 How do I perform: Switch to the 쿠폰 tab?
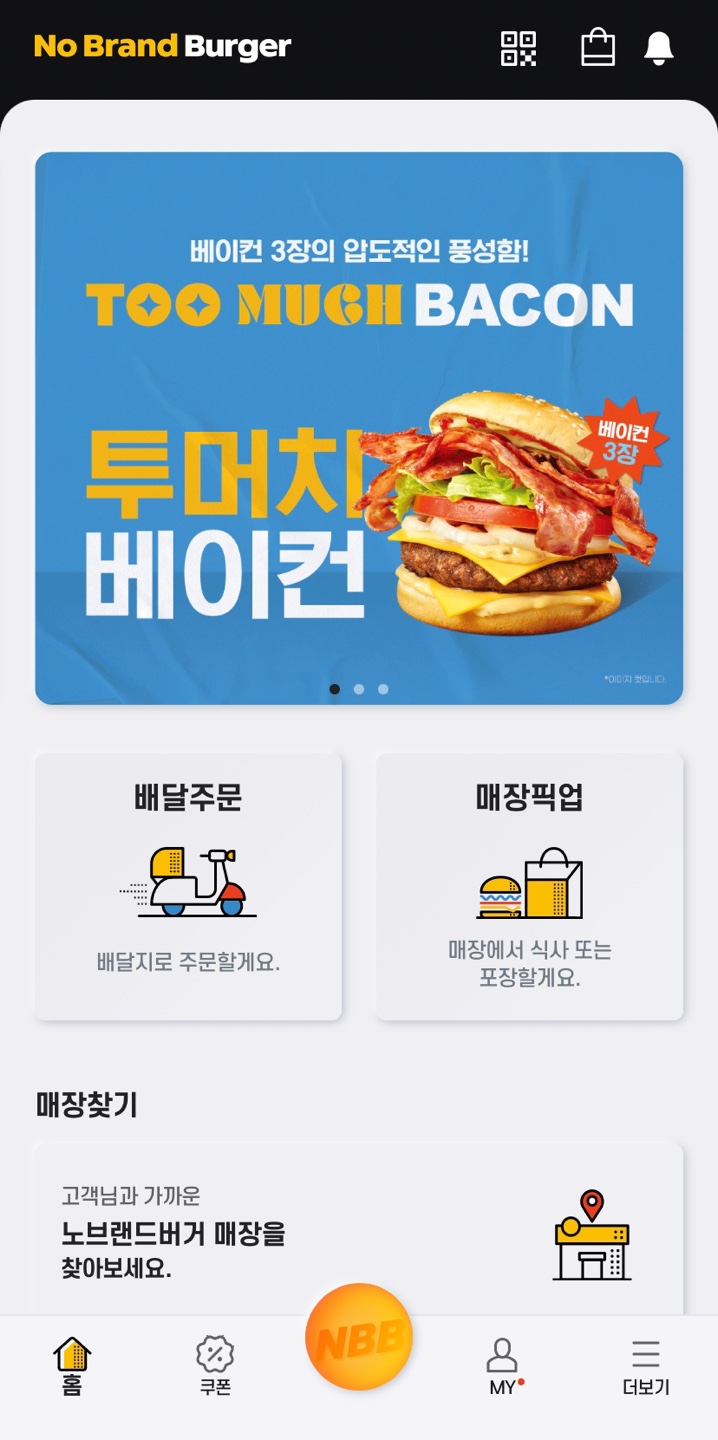pyautogui.click(x=214, y=1366)
